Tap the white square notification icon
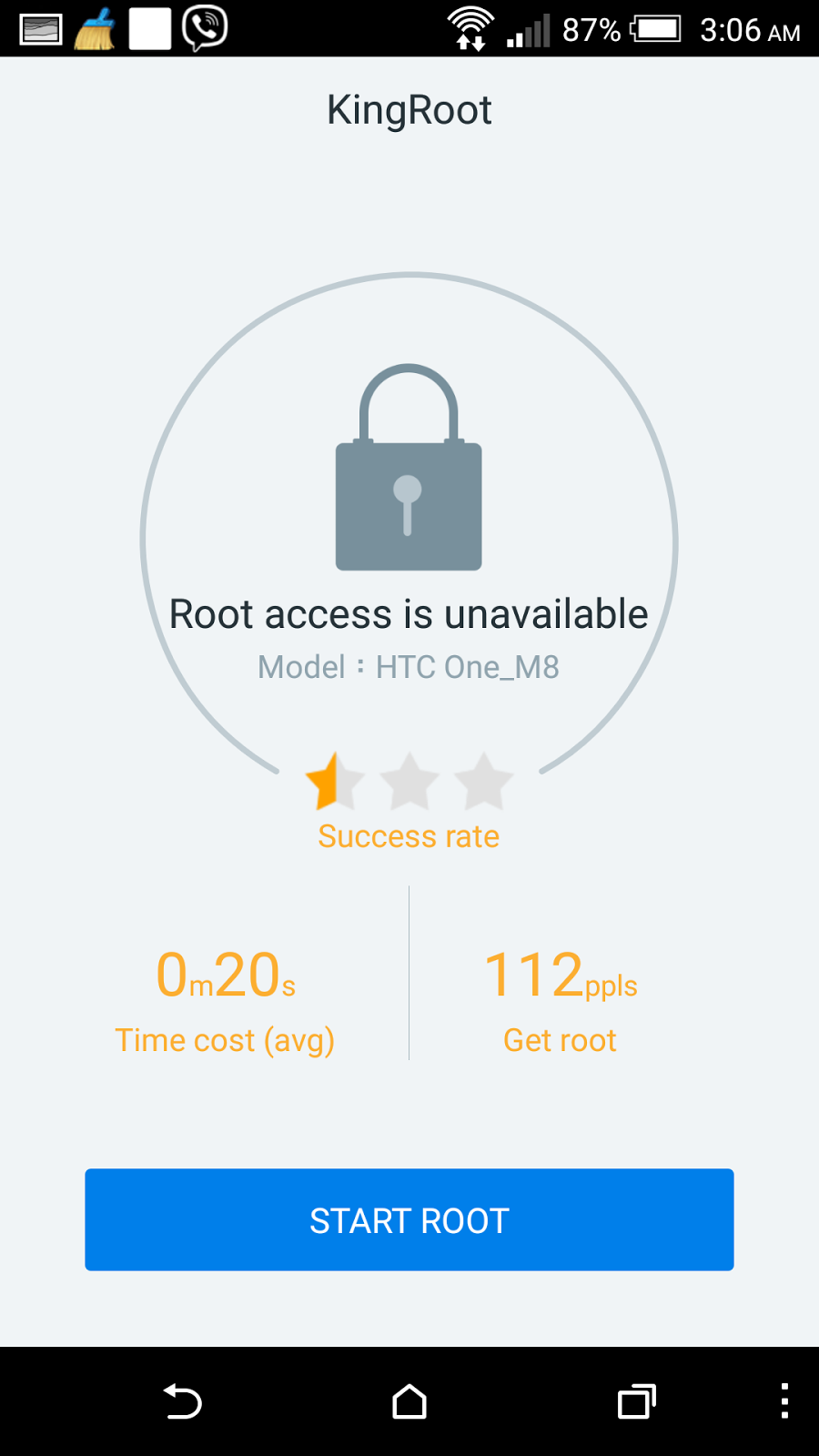 [149, 28]
